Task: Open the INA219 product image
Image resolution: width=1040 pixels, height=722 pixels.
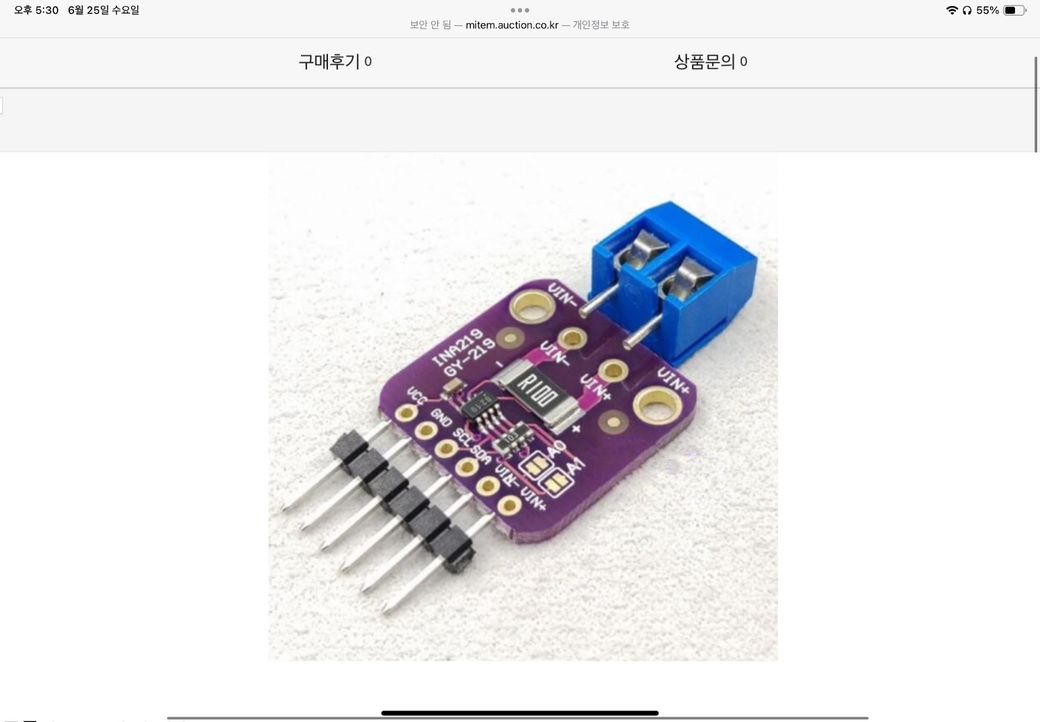Action: [x=522, y=406]
